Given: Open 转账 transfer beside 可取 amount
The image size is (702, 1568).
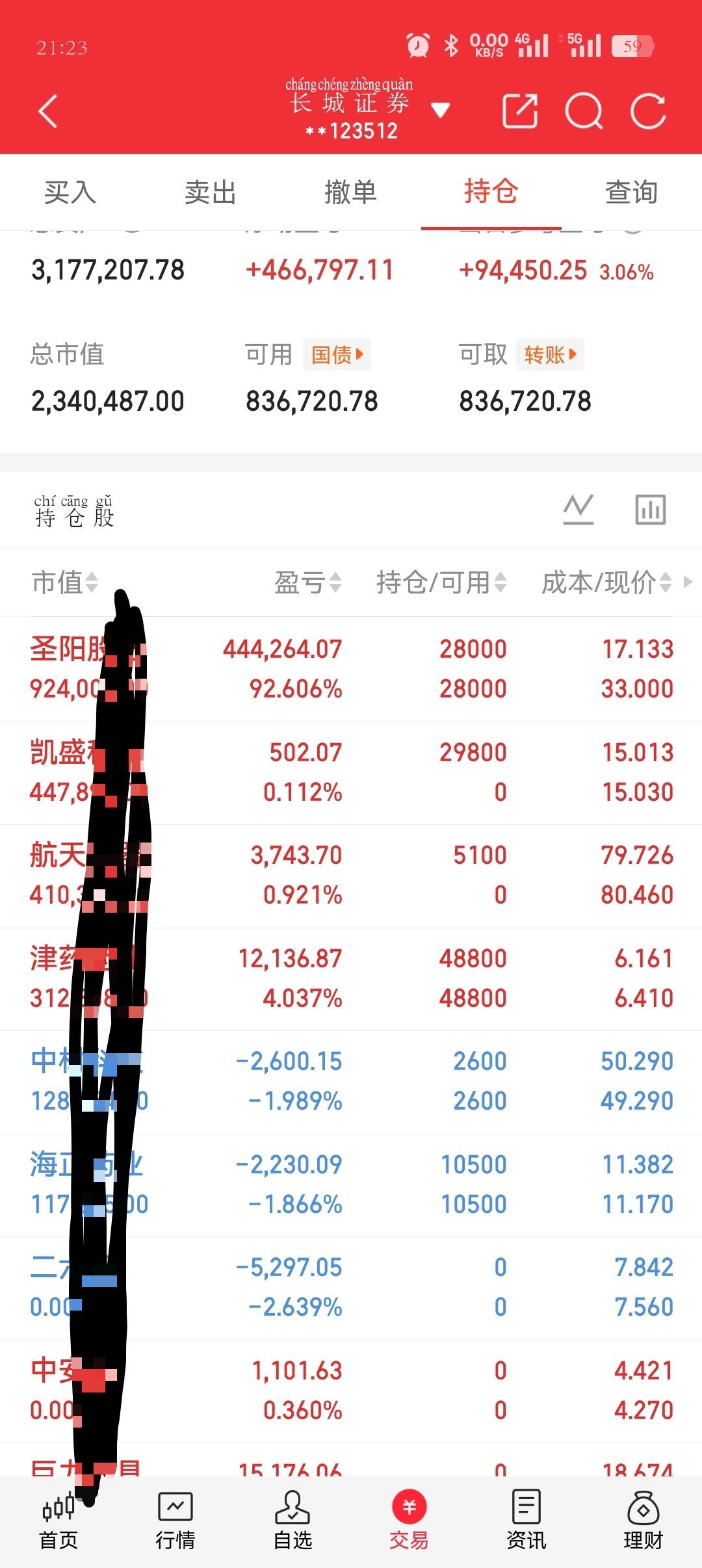Looking at the screenshot, I should [549, 354].
